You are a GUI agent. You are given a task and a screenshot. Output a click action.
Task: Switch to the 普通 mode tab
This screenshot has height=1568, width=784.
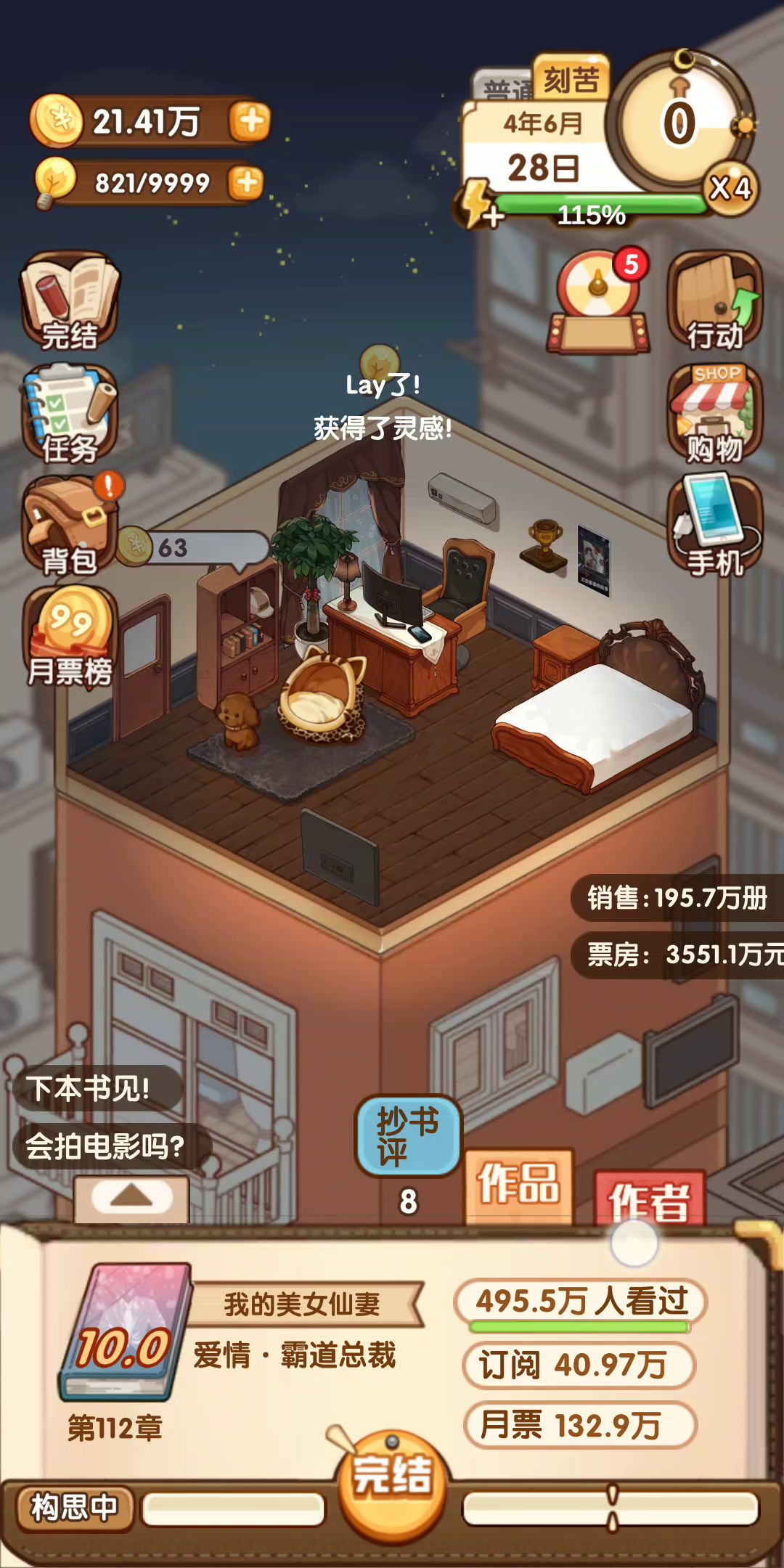[x=502, y=89]
